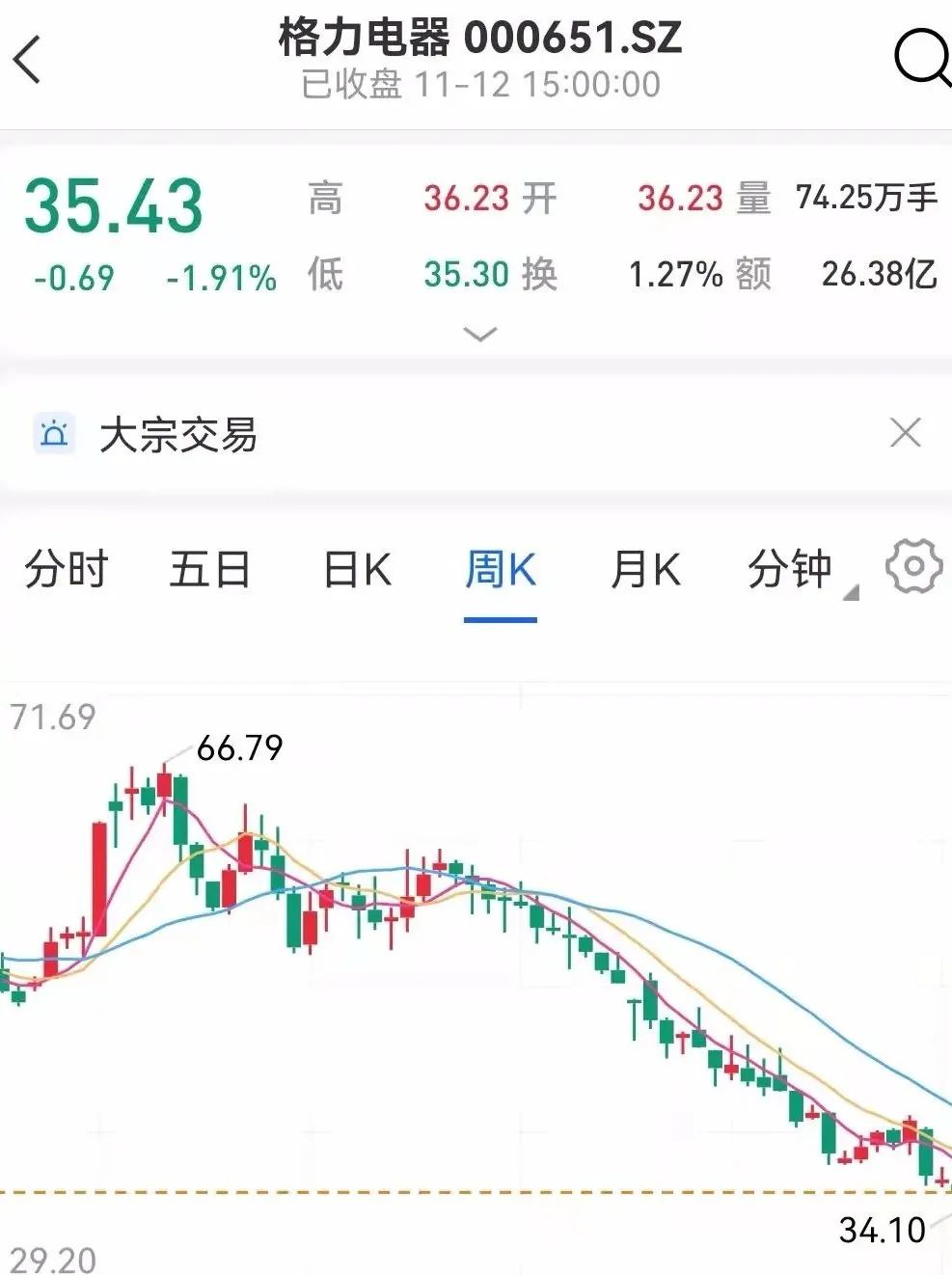Open the 大宗交易 notice
This screenshot has width=952, height=1275.
click(178, 435)
